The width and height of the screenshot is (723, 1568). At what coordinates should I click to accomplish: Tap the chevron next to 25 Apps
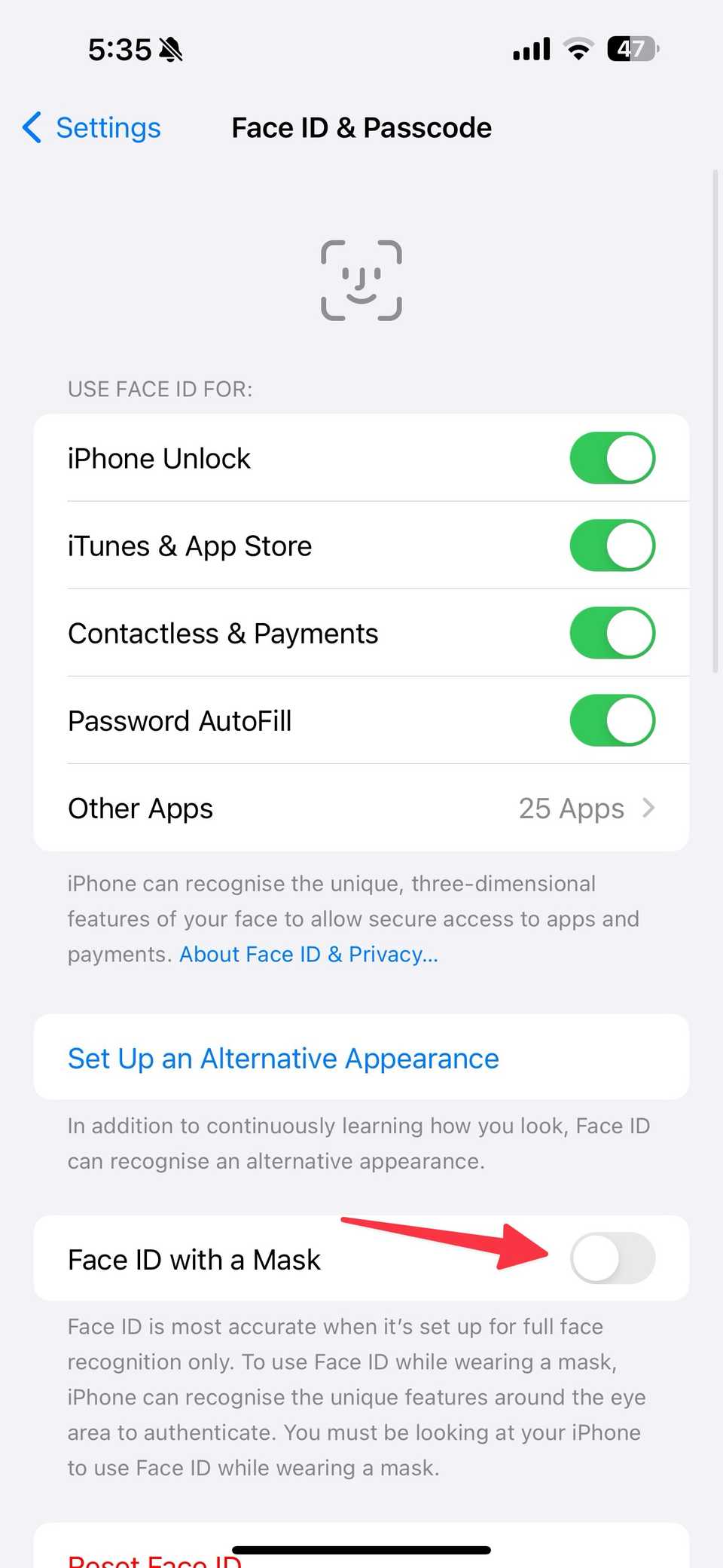649,808
